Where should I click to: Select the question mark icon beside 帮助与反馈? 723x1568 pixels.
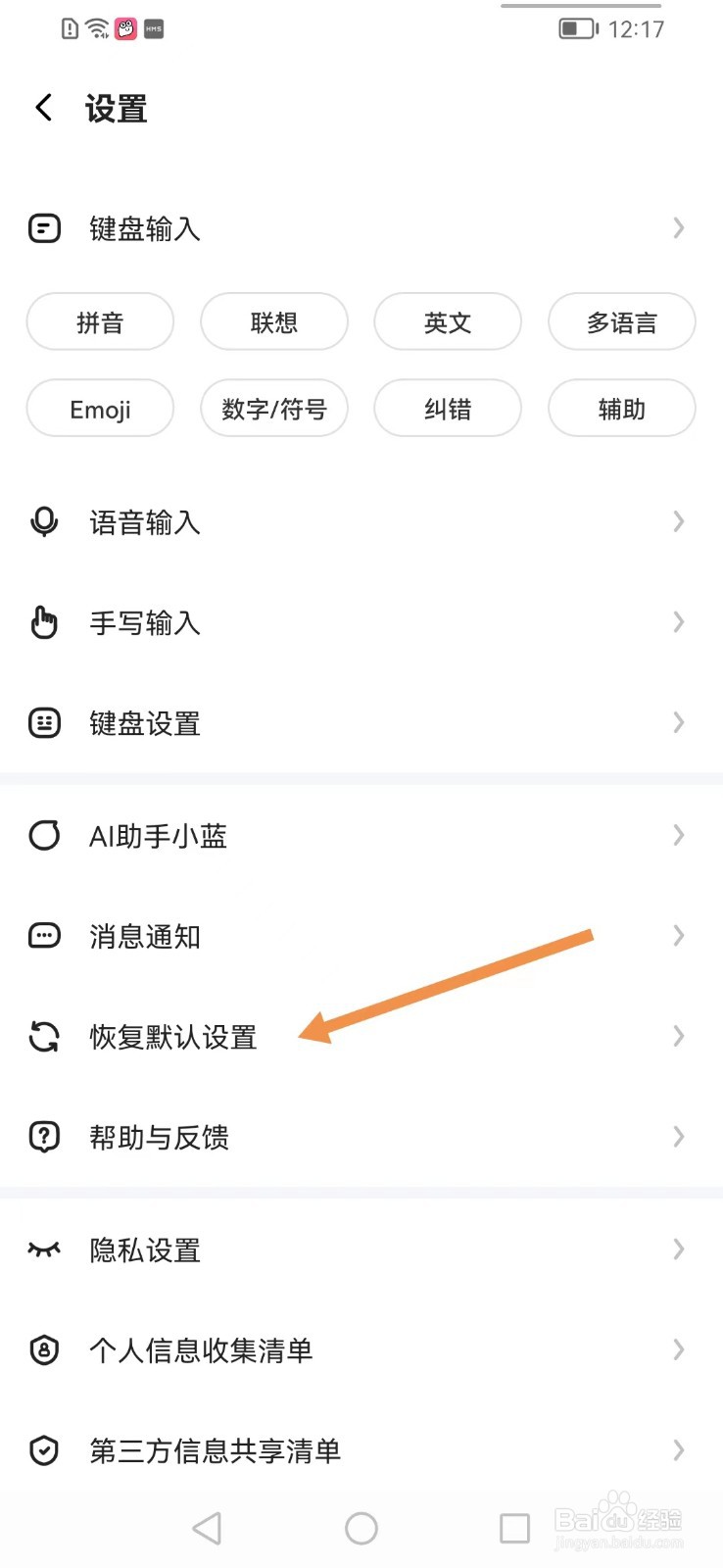[44, 1136]
